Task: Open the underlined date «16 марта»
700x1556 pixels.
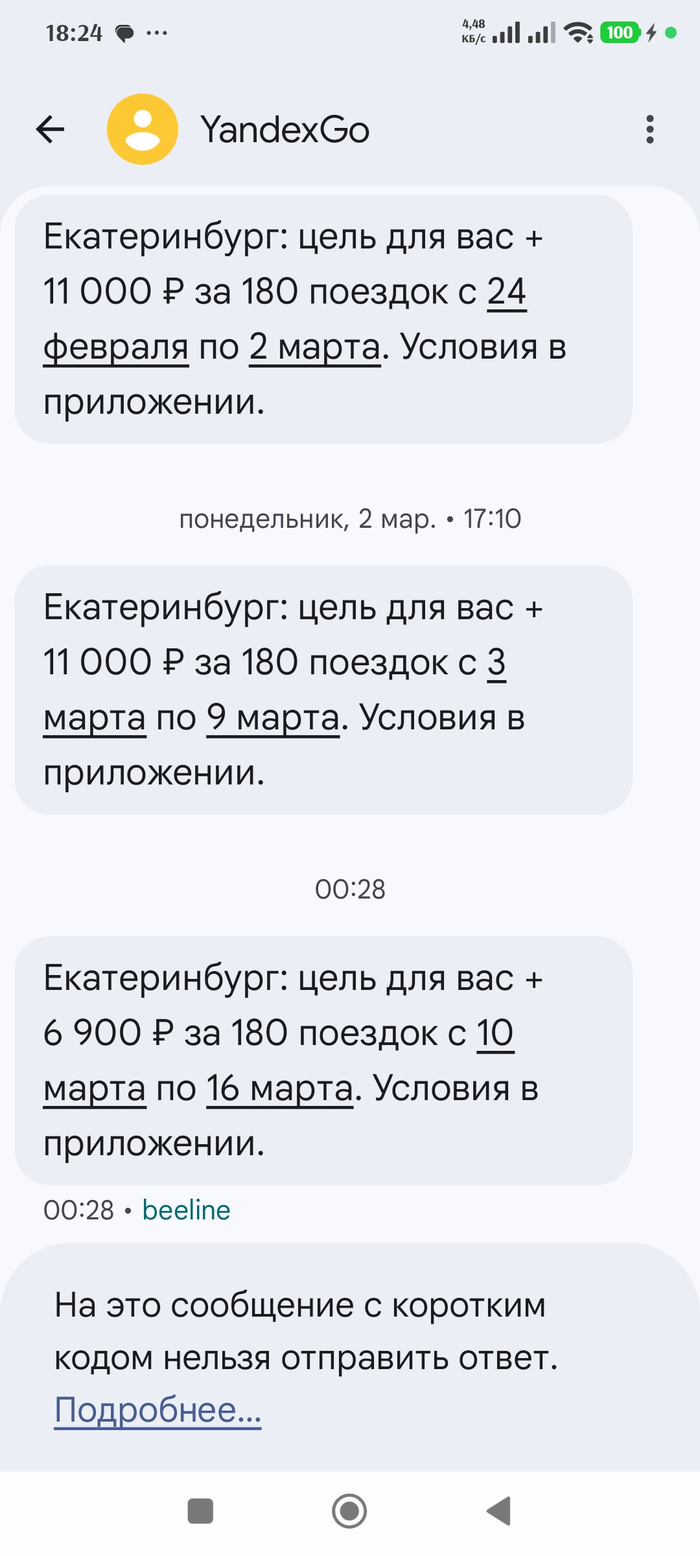Action: [279, 1089]
